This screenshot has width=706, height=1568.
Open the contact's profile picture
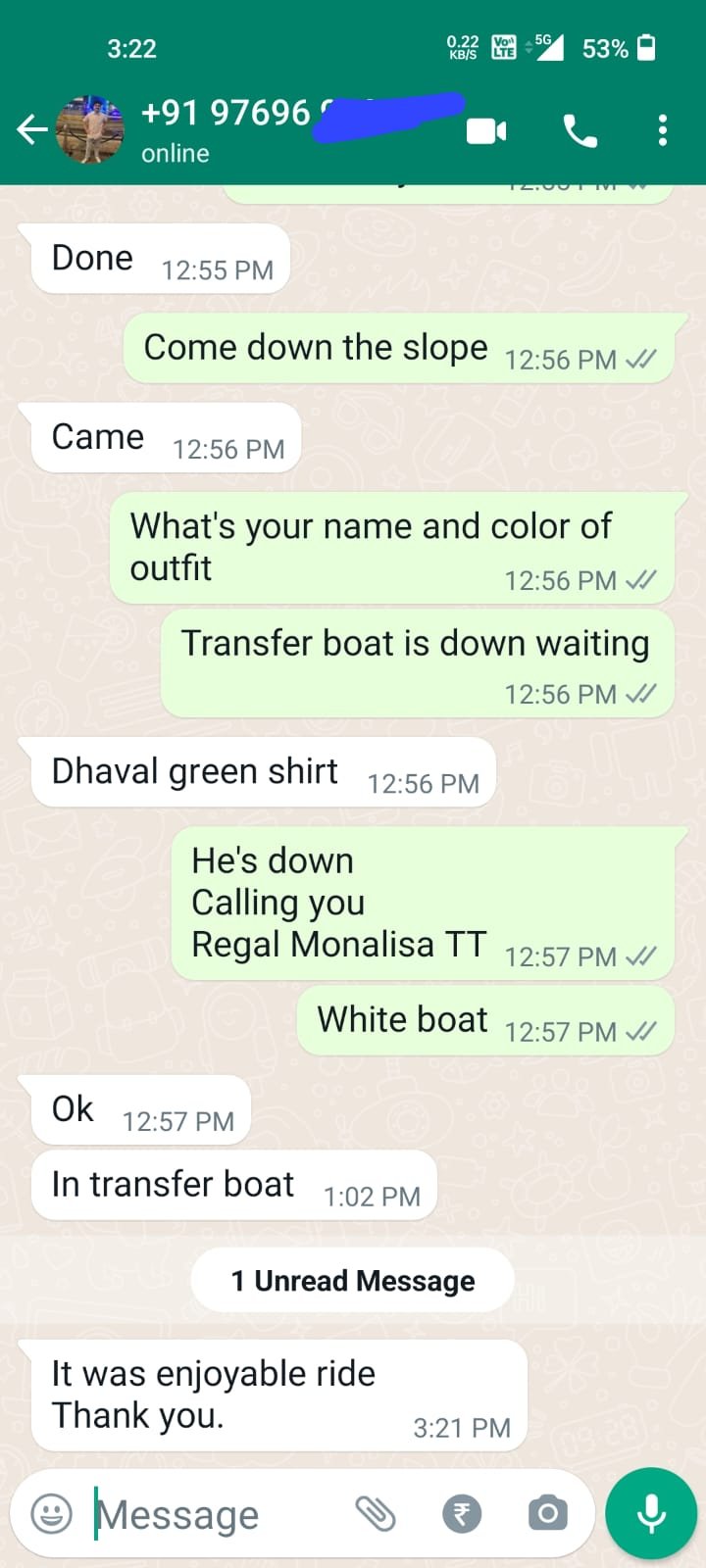click(90, 129)
